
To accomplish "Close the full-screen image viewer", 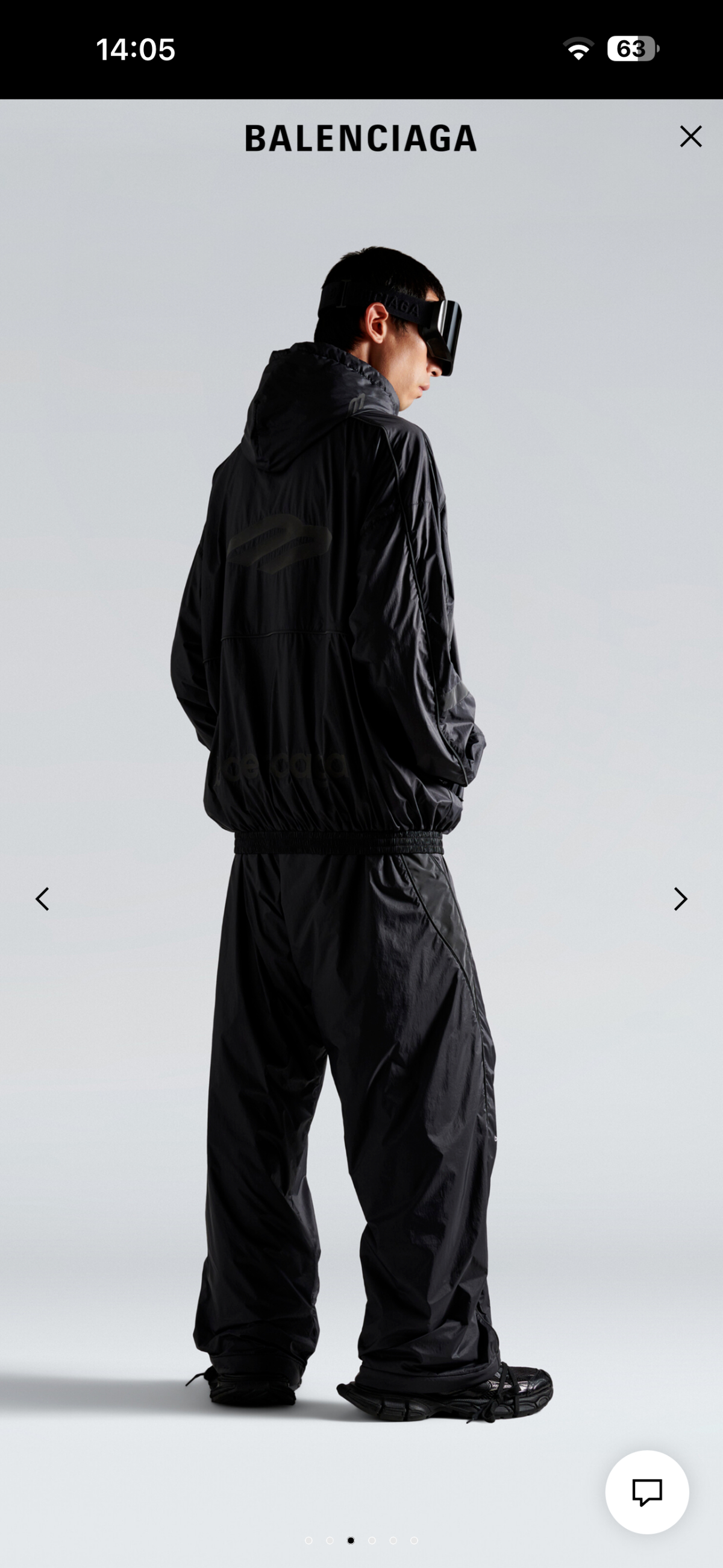I will coord(690,136).
